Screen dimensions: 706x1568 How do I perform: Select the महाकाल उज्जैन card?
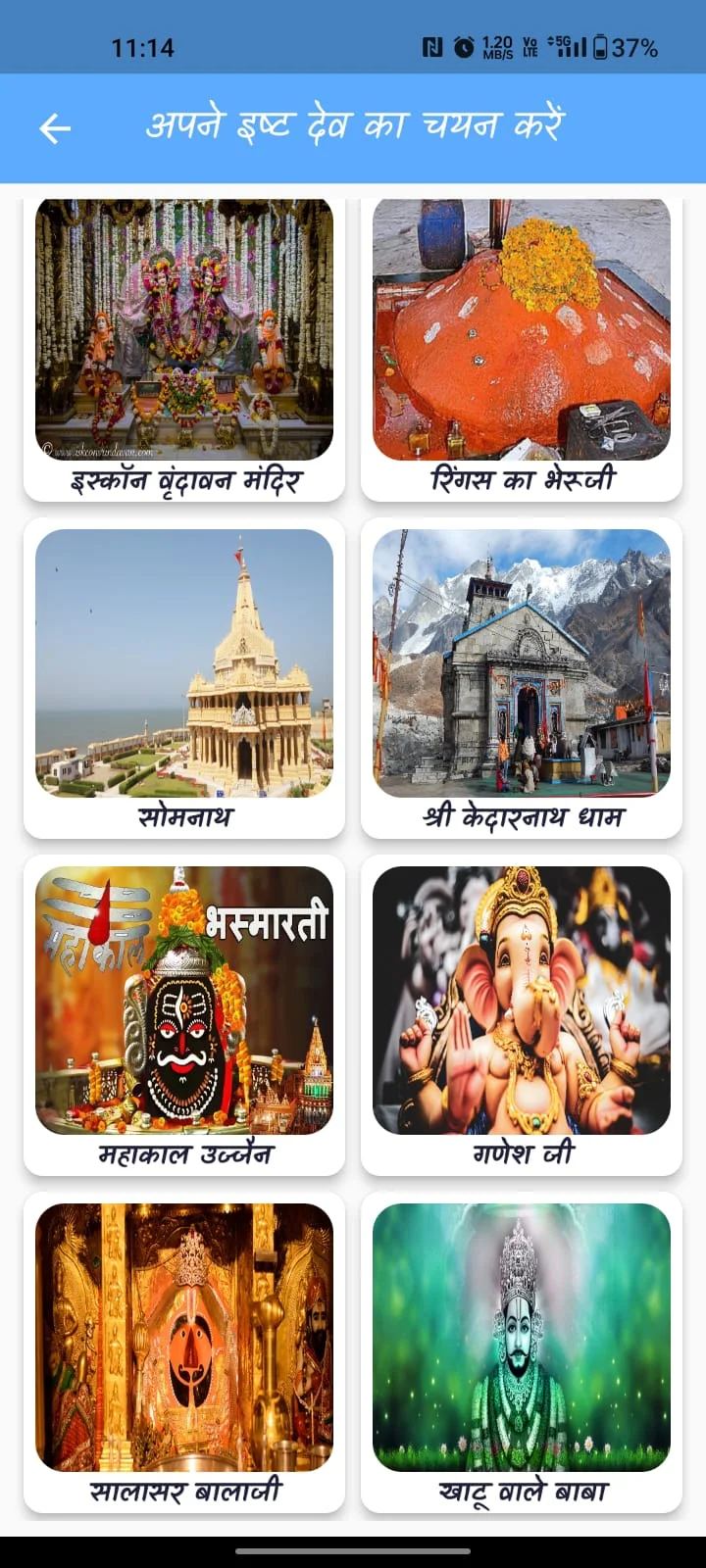184,1014
